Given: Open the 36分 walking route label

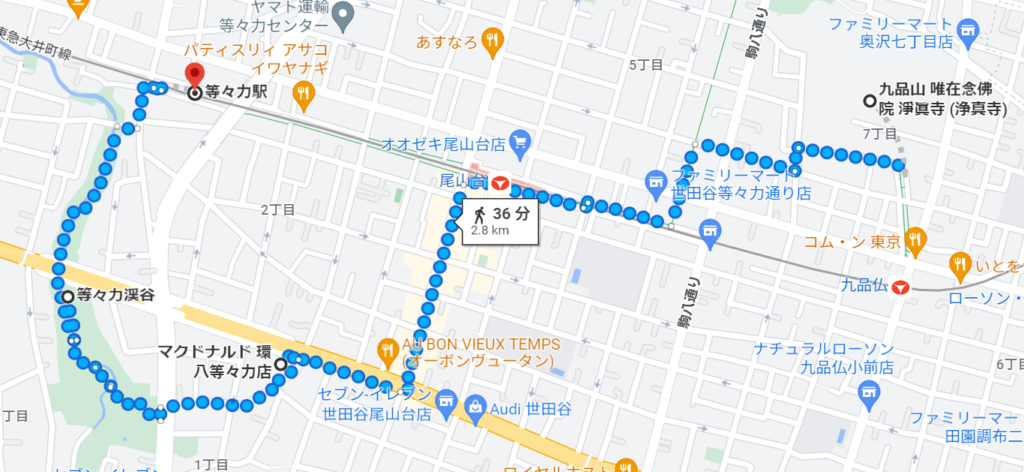Looking at the screenshot, I should click(495, 220).
